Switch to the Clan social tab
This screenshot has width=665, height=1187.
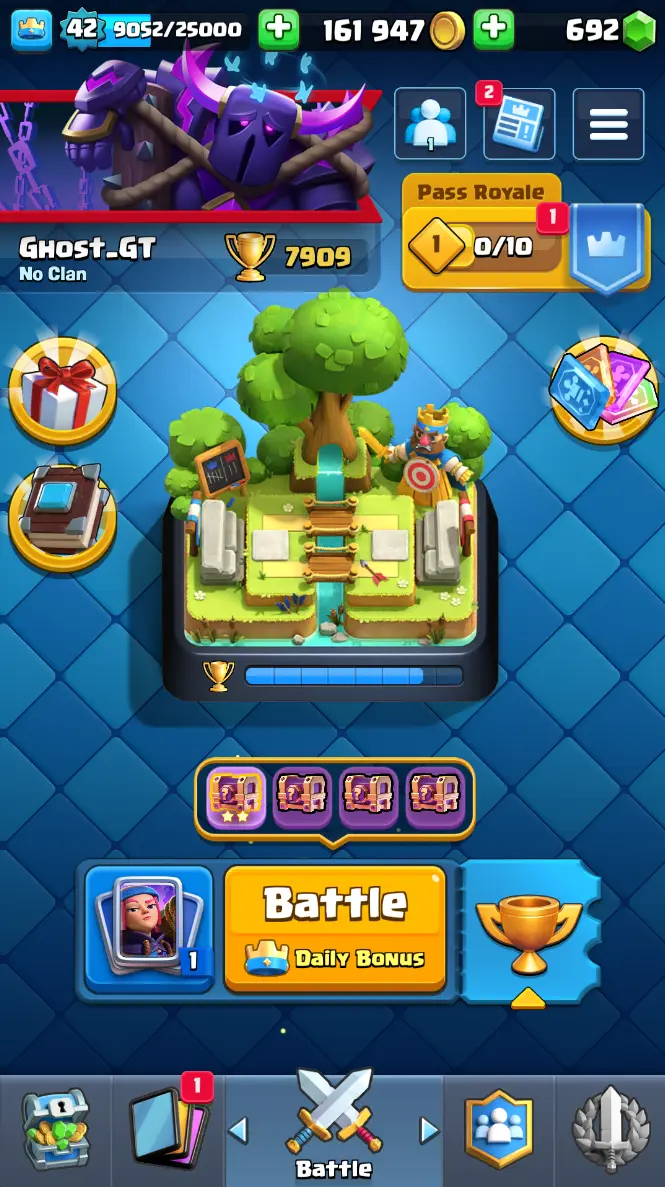click(x=499, y=1131)
